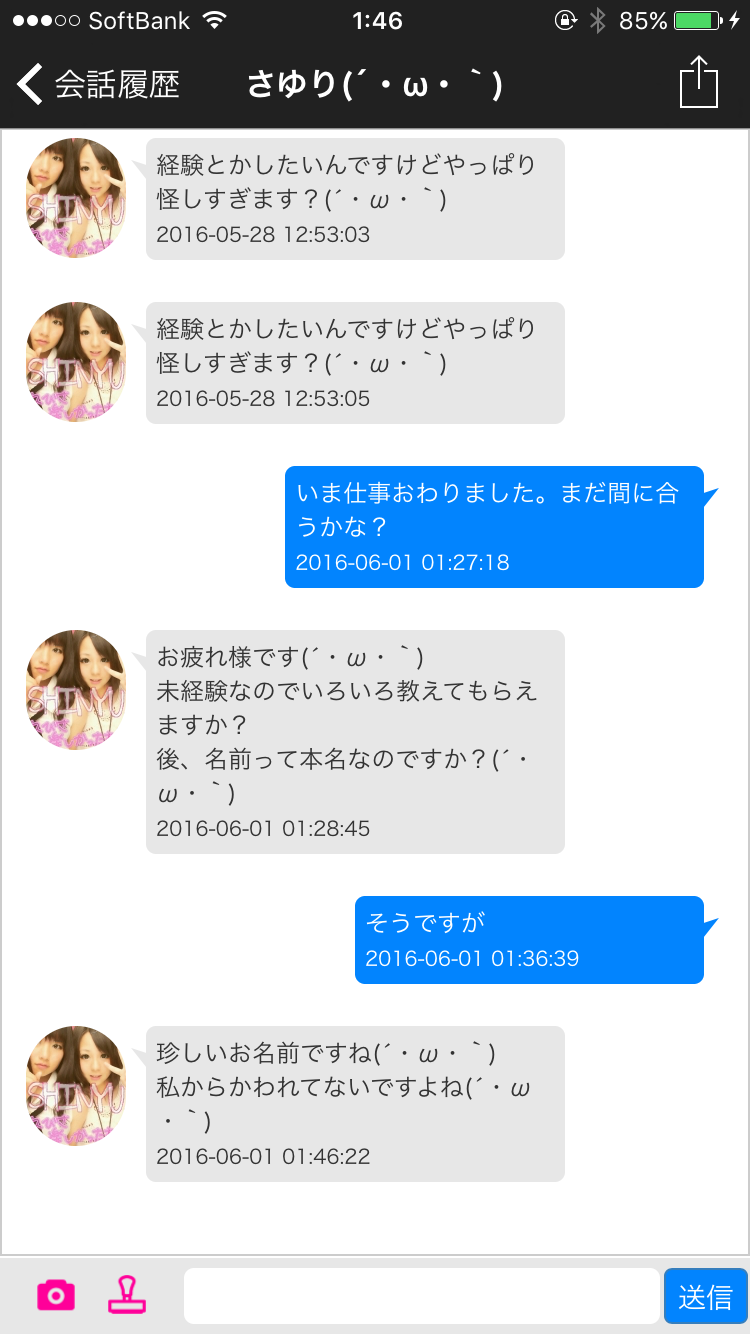Attach a photo with the camera icon
Viewport: 750px width, 1334px height.
coord(56,1295)
